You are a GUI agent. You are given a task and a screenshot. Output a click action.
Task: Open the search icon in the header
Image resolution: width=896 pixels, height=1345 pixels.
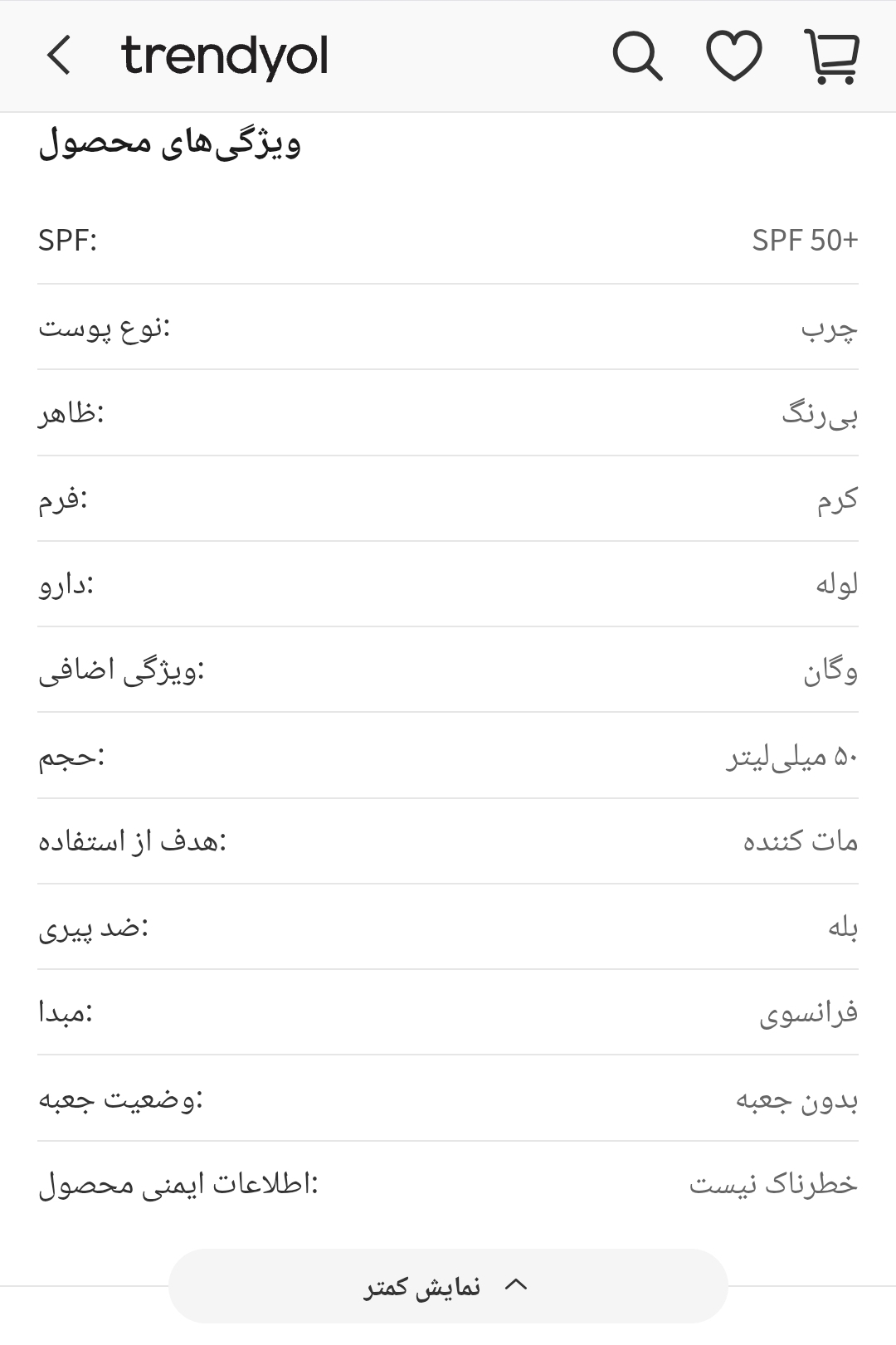[637, 56]
